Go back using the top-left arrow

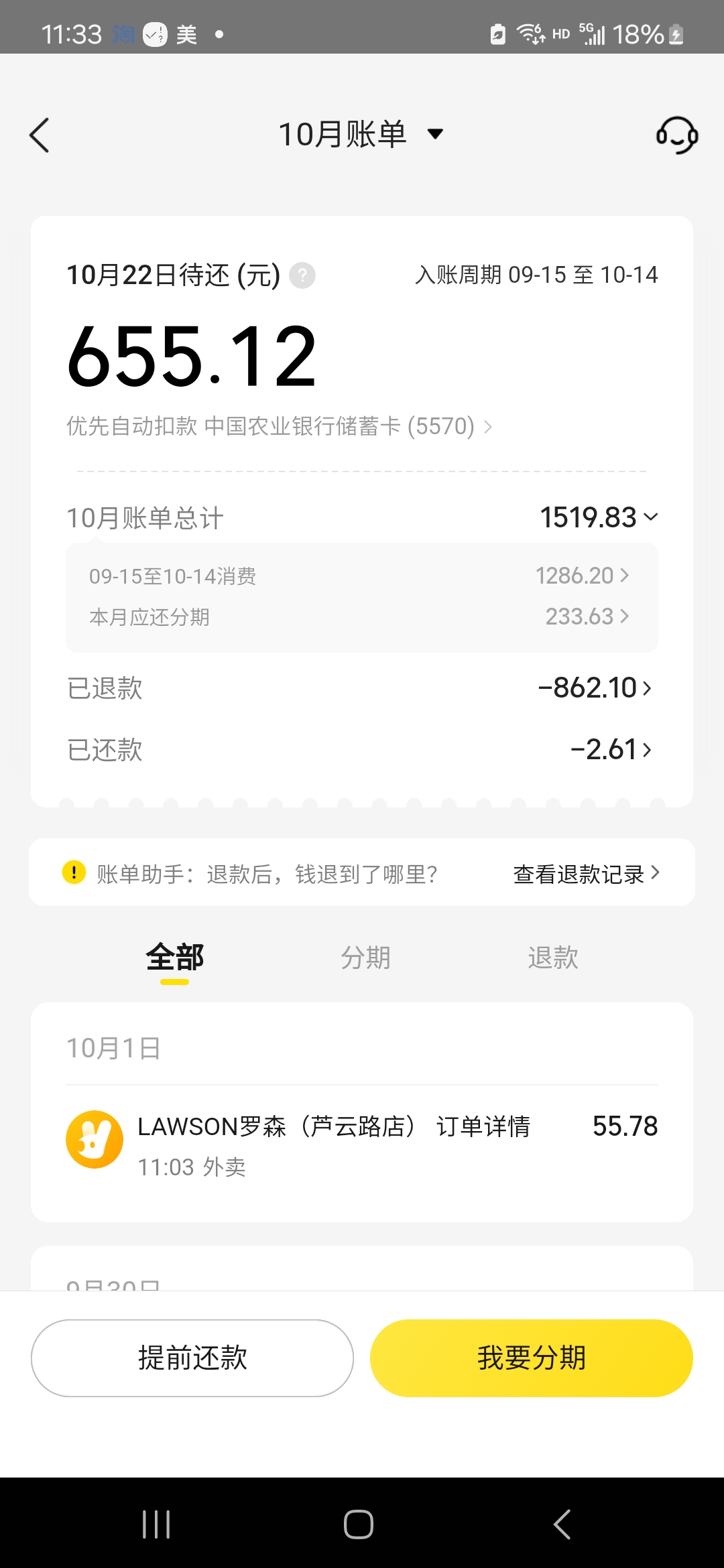[40, 135]
